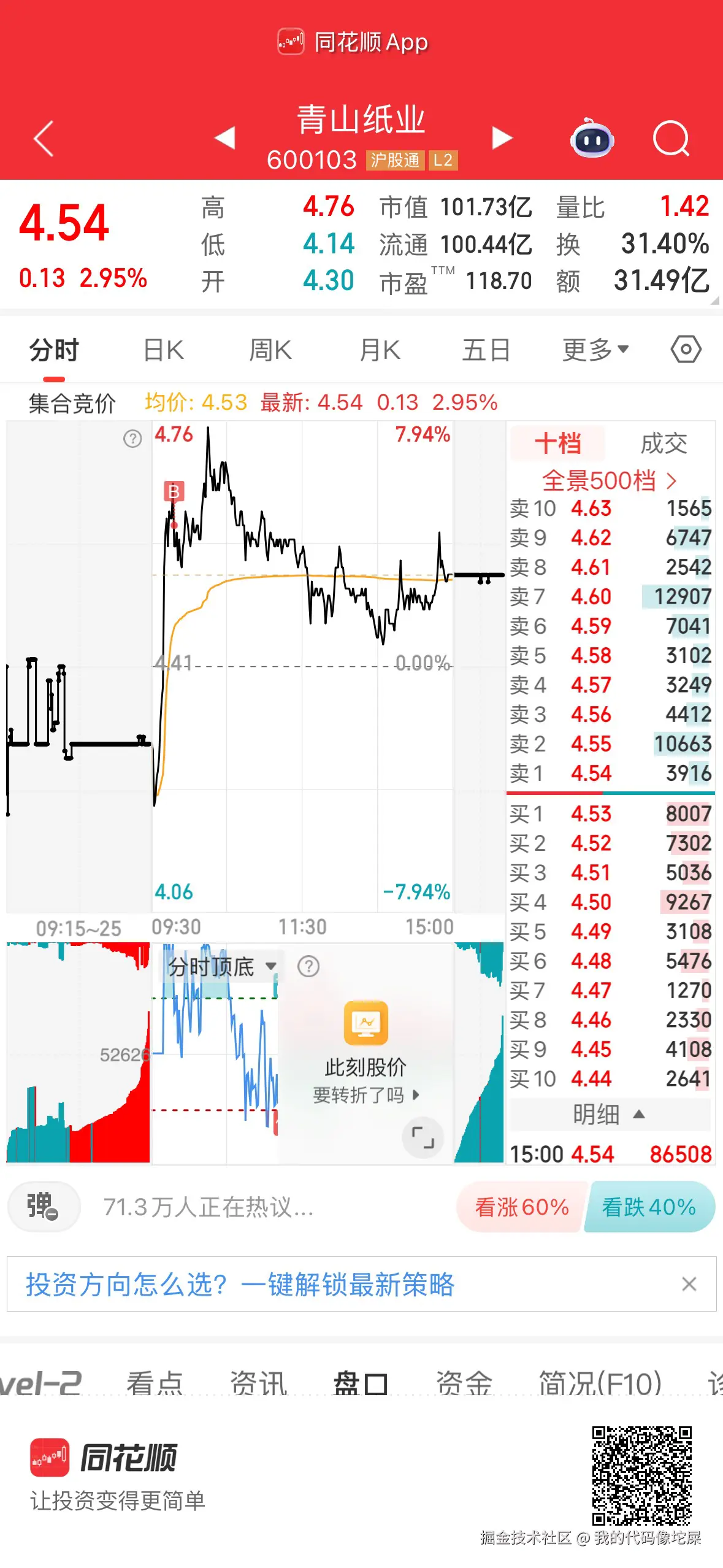723x1568 pixels.
Task: Toggle the danmu comments 弹 switch
Action: (44, 1206)
